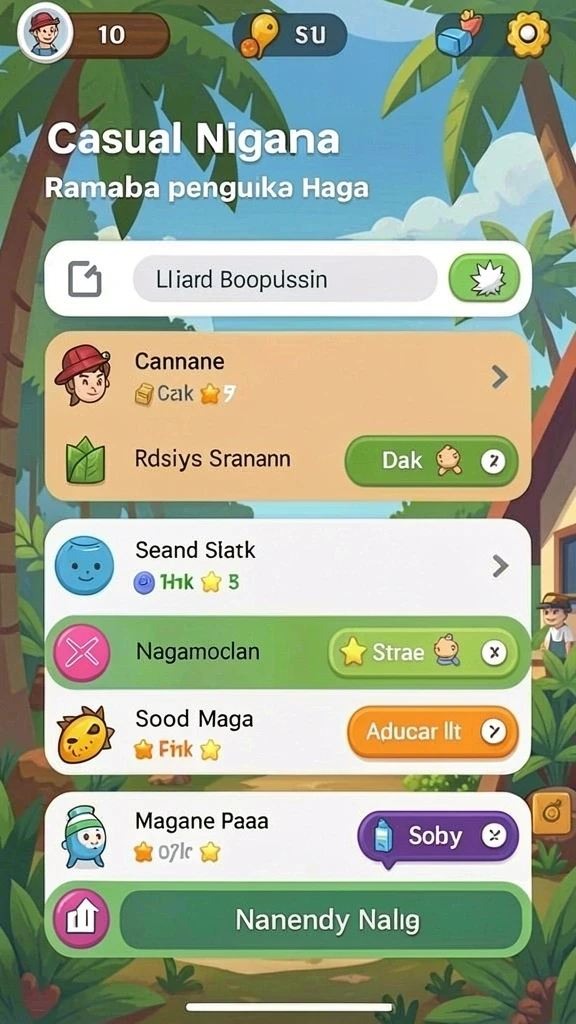The image size is (576, 1024).
Task: Tap the orange Aducar llt button
Action: pos(433,733)
